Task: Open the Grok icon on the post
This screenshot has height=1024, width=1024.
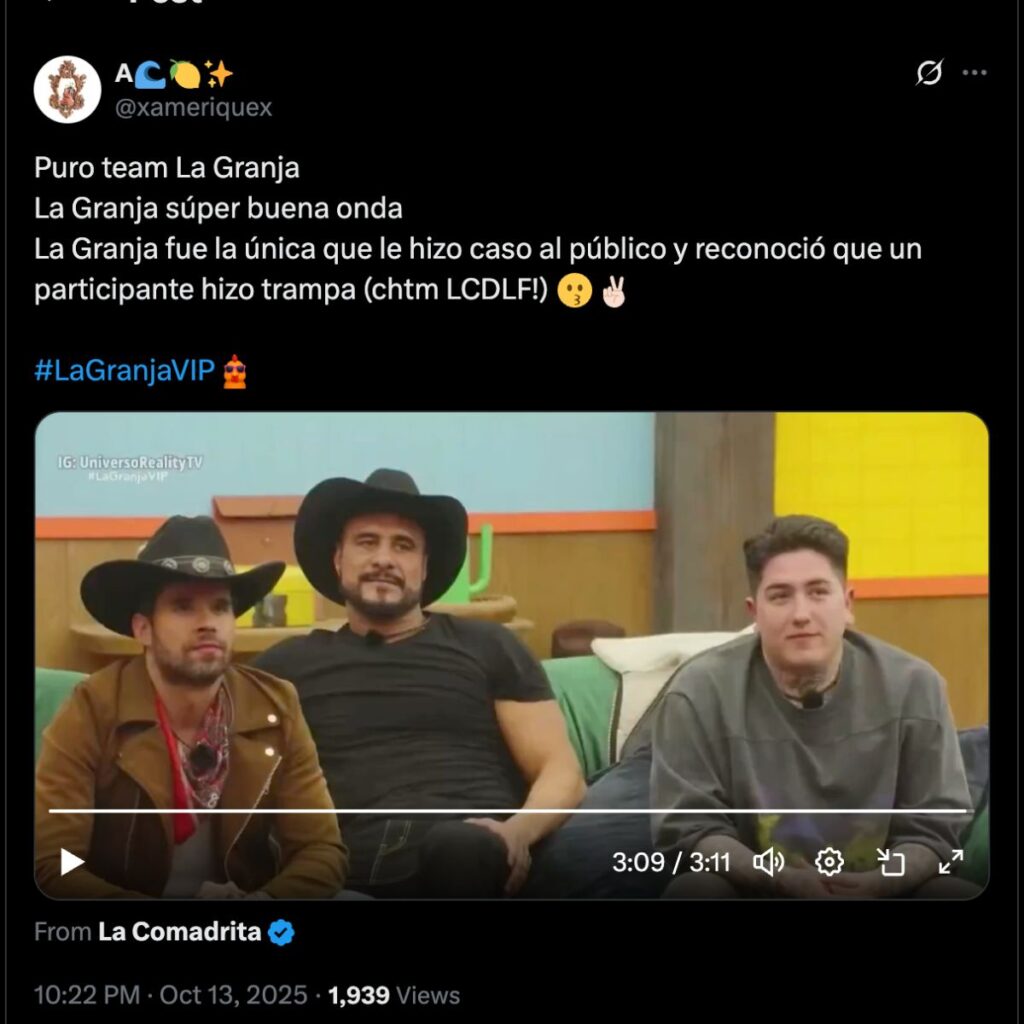Action: pos(929,73)
